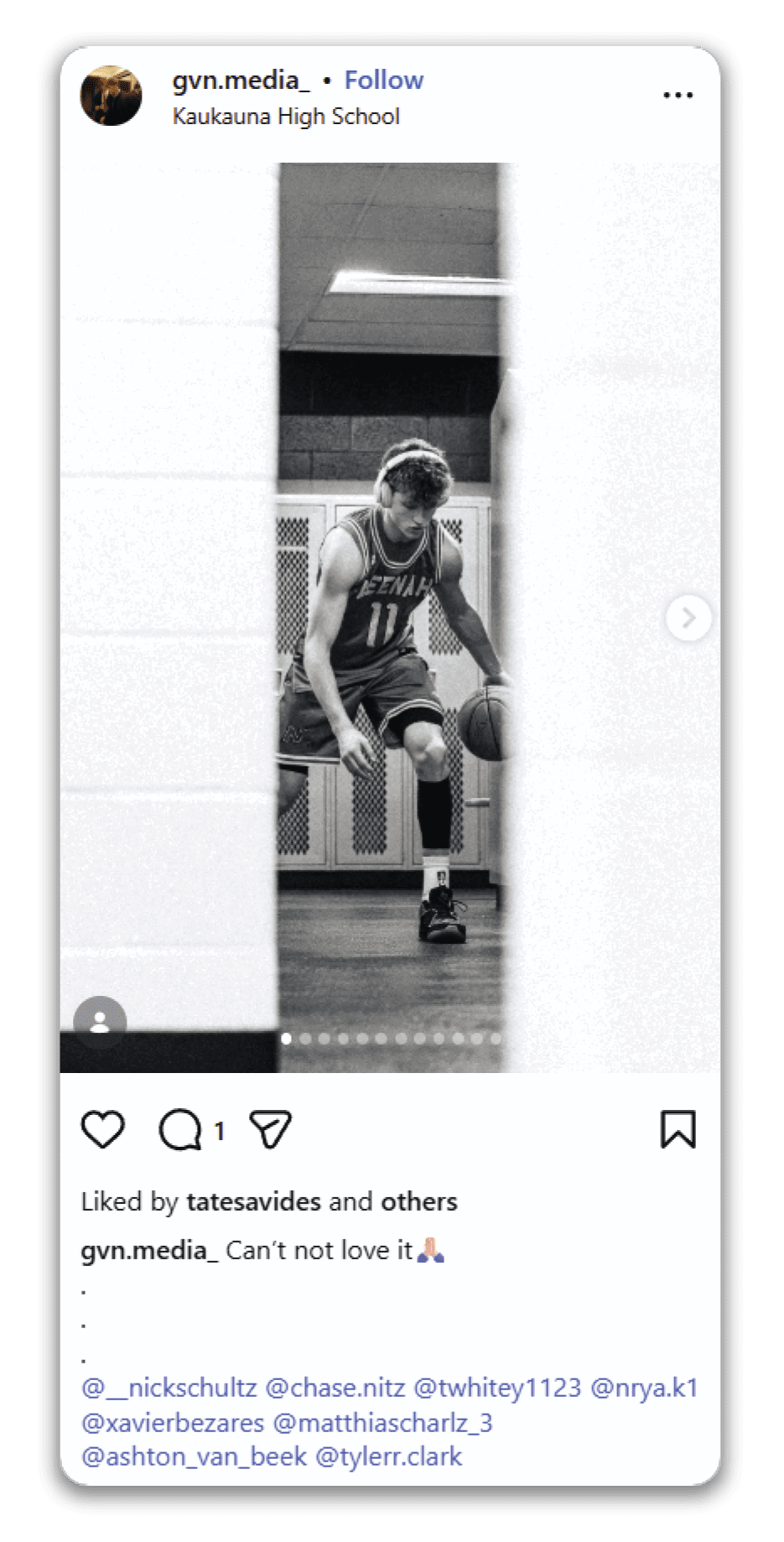The height and width of the screenshot is (1542, 784).
Task: Share this post via the paper plane
Action: (271, 1129)
